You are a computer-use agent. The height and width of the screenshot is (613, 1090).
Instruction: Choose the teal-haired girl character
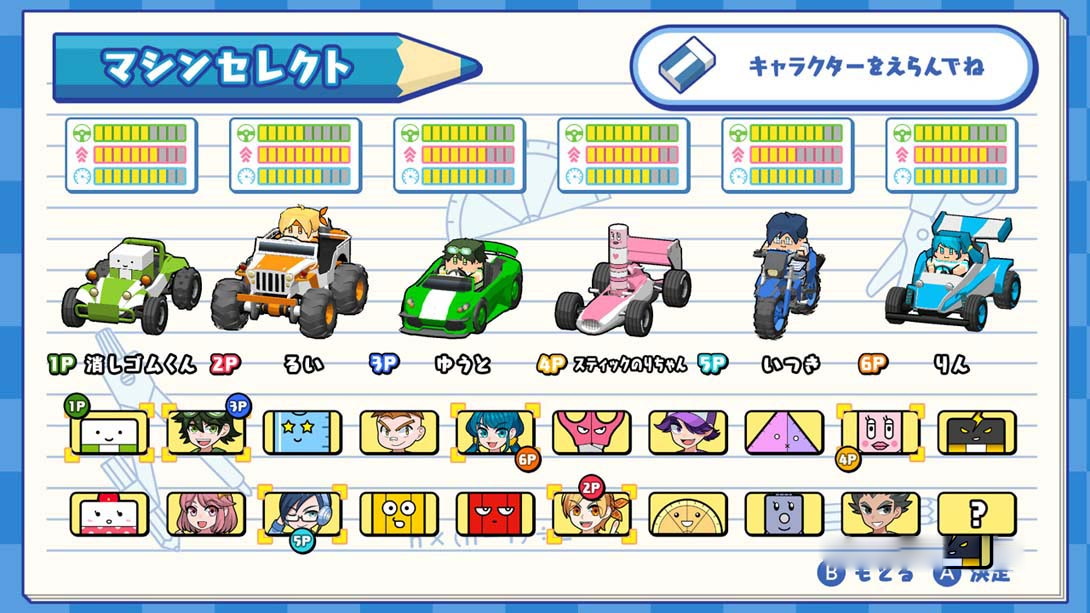(495, 433)
